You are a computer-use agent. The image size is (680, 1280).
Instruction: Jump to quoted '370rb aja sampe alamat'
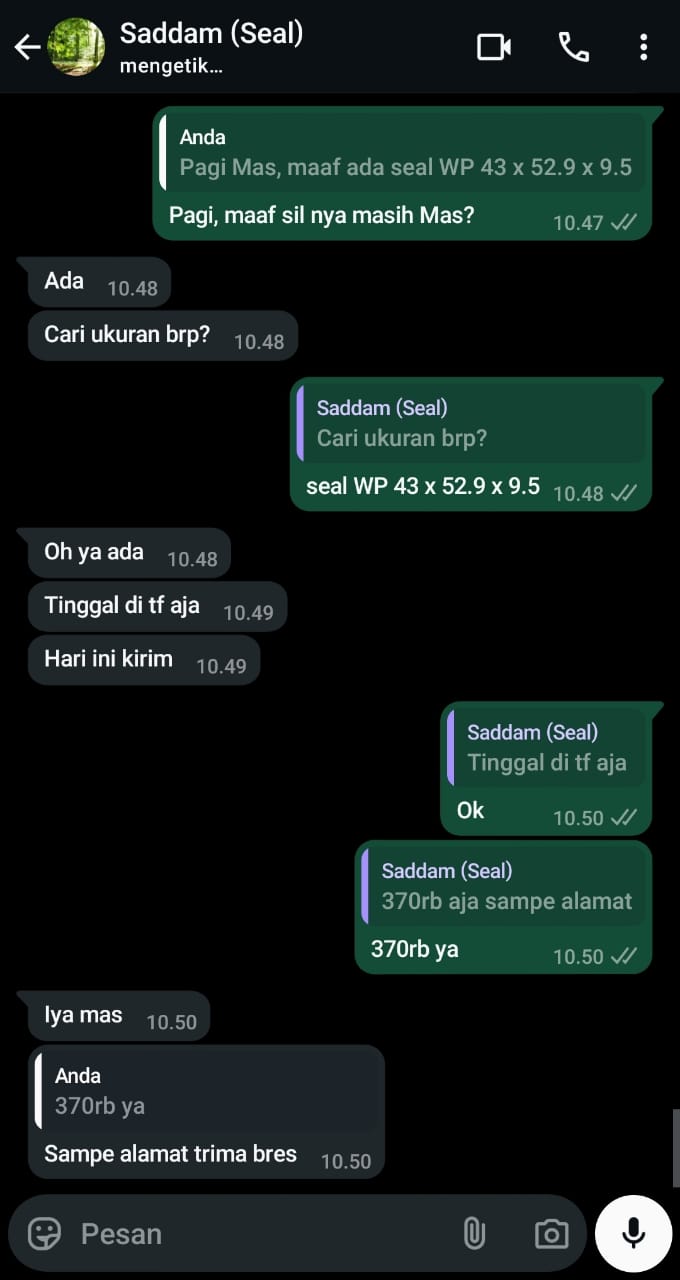click(503, 887)
